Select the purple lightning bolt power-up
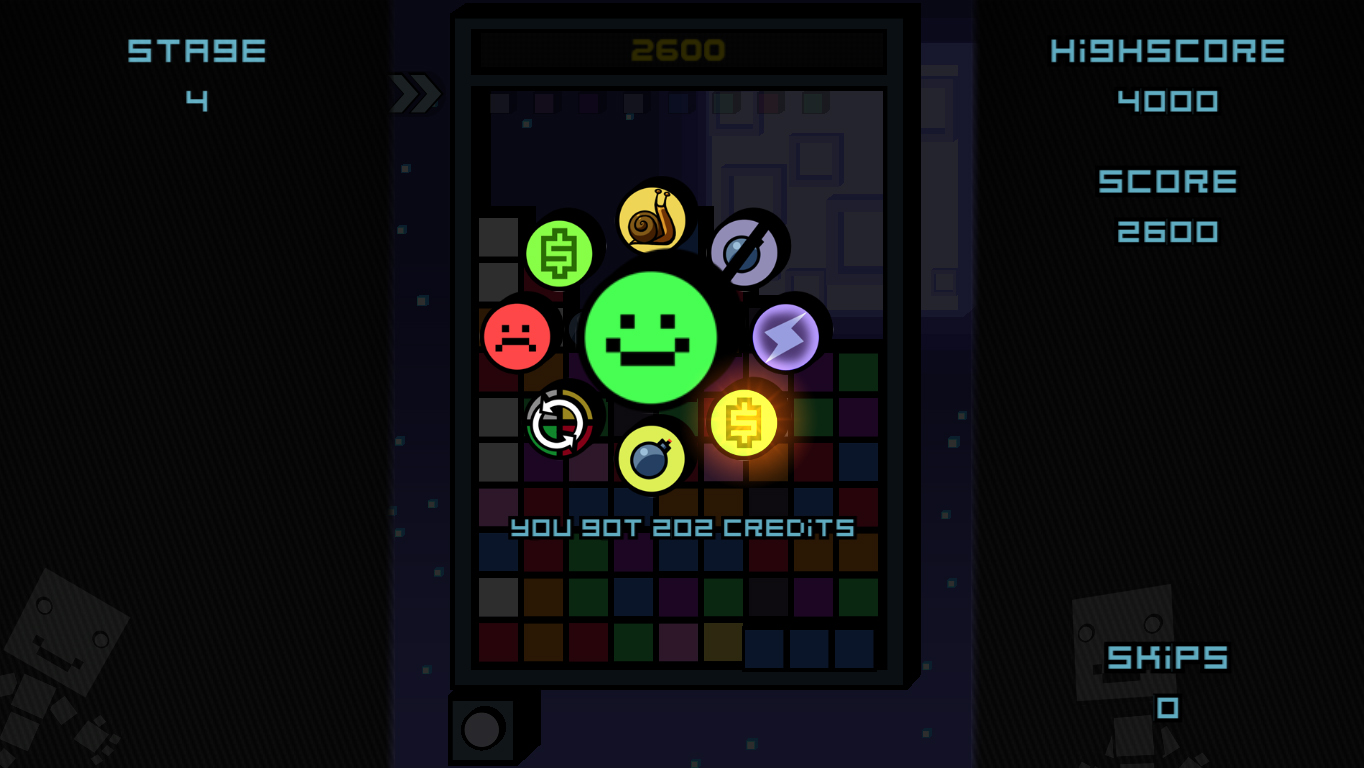The width and height of the screenshot is (1364, 768). [785, 337]
